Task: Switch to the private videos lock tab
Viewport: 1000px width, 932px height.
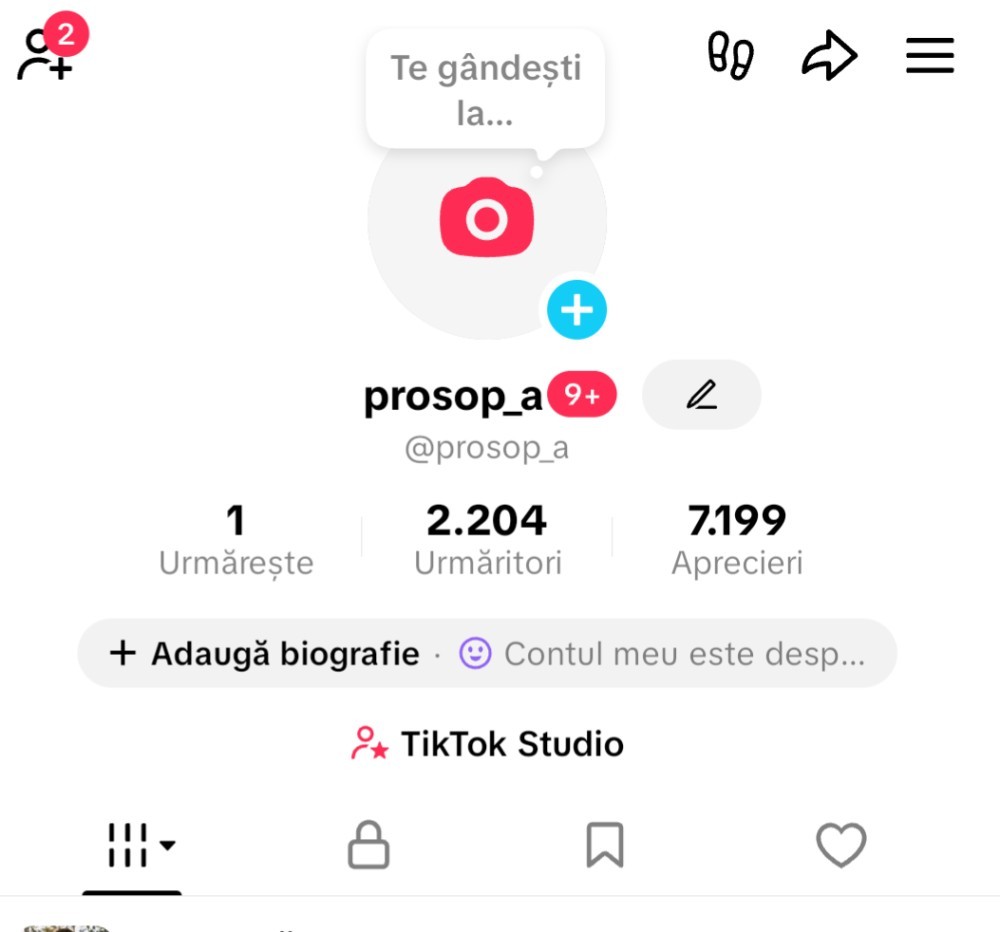Action: (368, 846)
